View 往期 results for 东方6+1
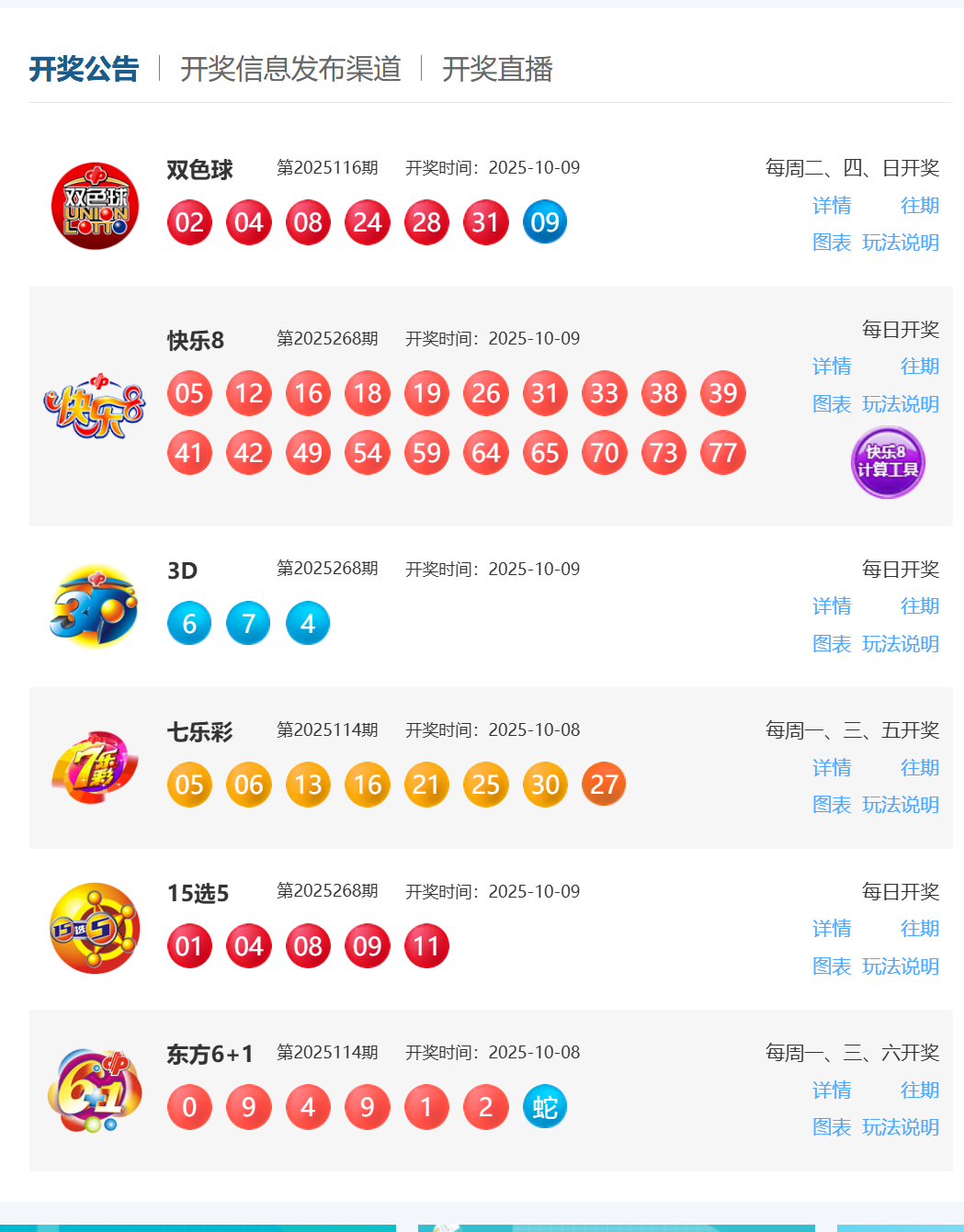Image resolution: width=964 pixels, height=1232 pixels. pos(919,1091)
